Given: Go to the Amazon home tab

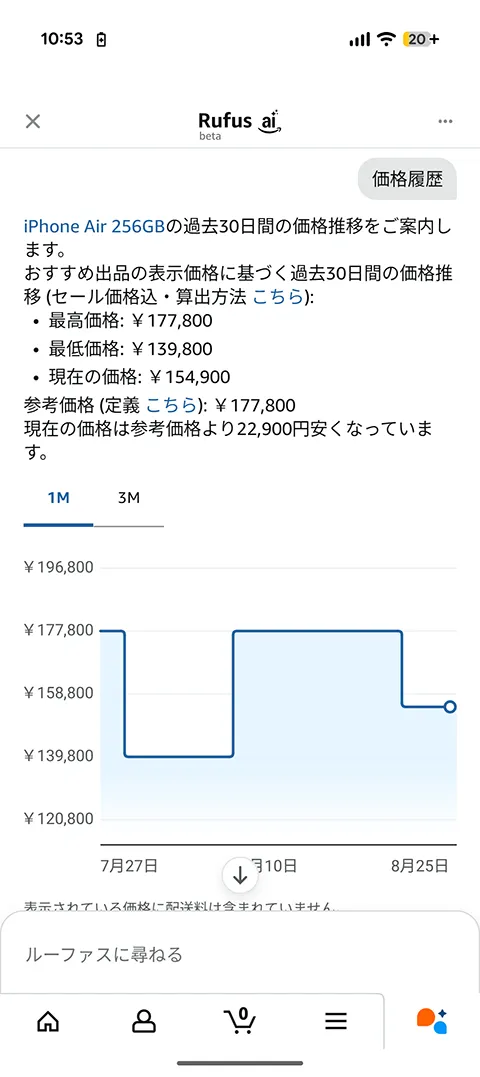Looking at the screenshot, I should point(48,1021).
